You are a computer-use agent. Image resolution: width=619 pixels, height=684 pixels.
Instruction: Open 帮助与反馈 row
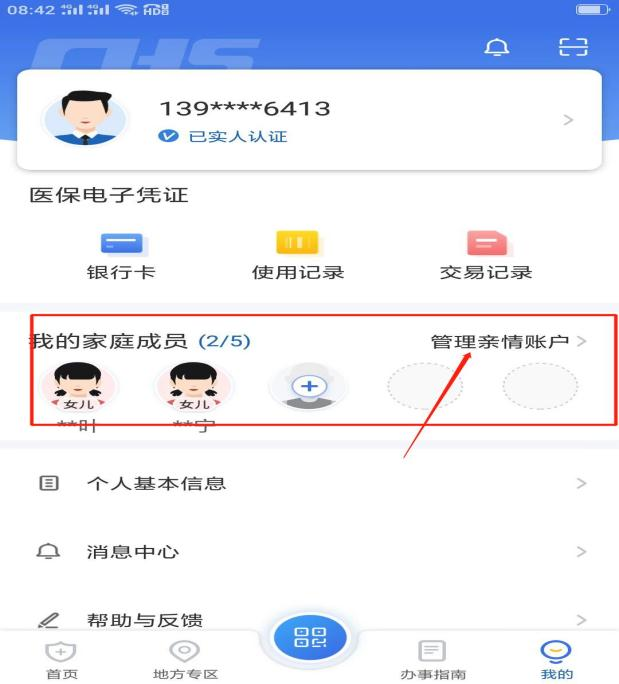[309, 619]
